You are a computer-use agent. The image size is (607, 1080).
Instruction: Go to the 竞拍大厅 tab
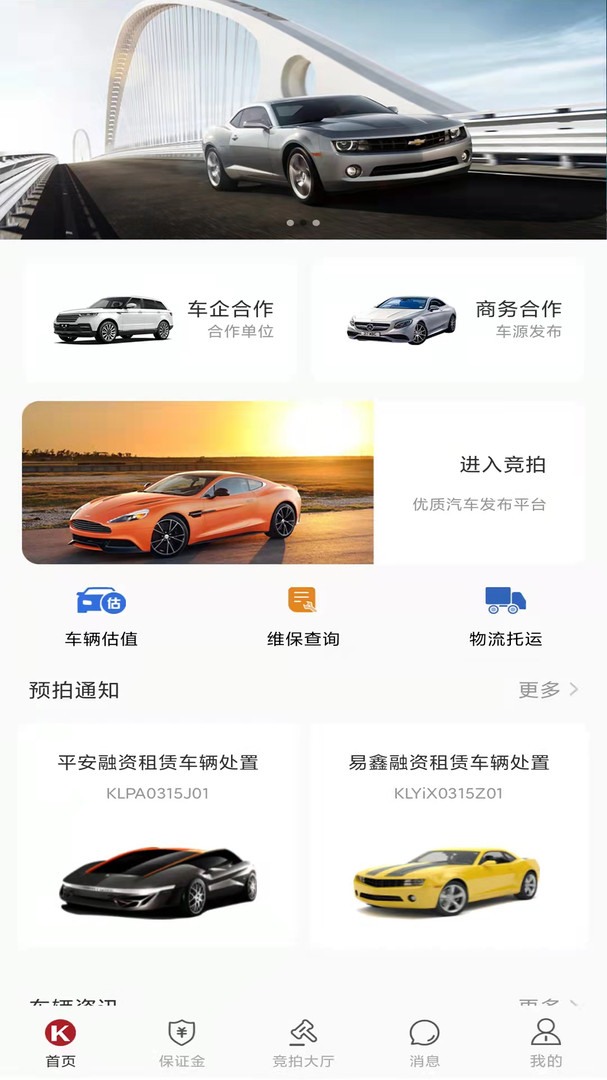coord(303,1044)
